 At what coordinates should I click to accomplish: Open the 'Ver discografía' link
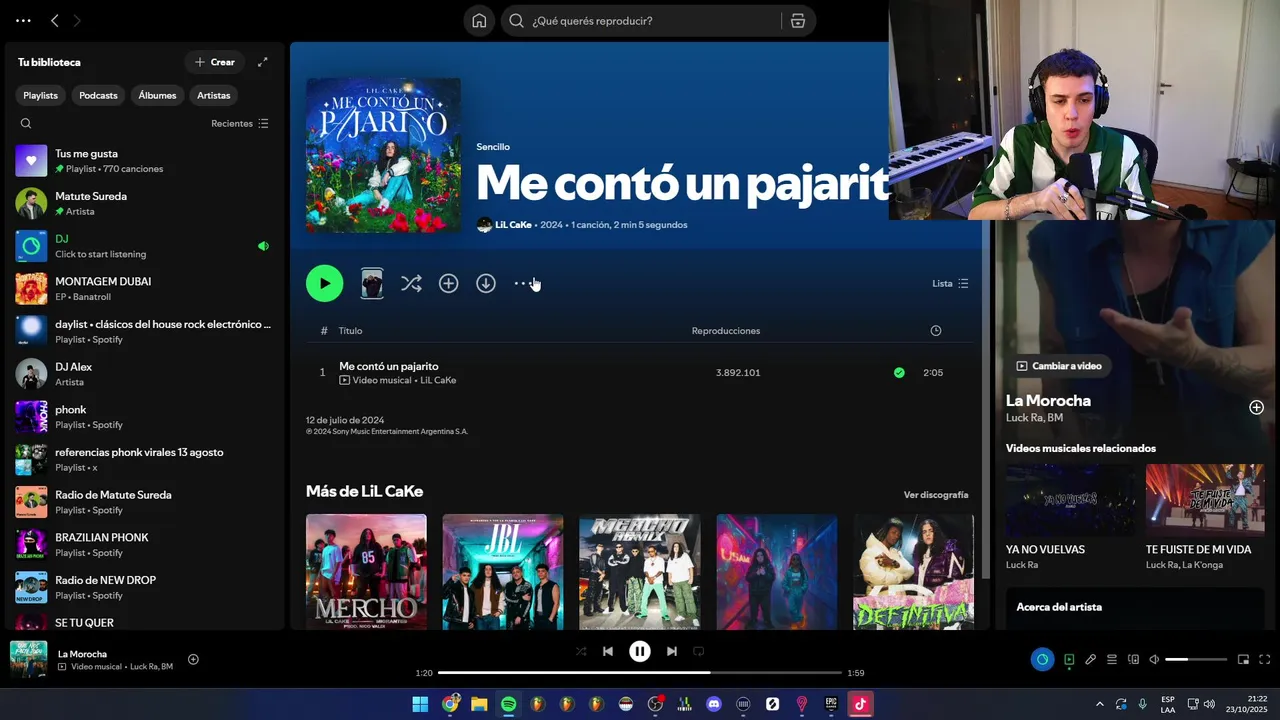[935, 495]
